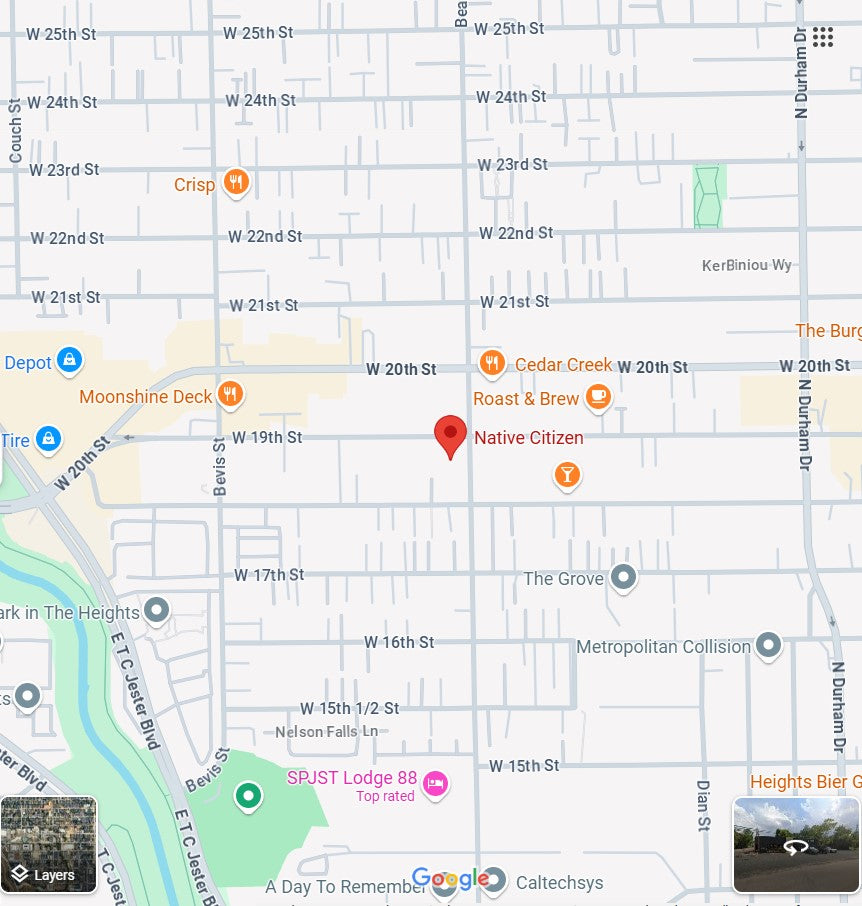862x906 pixels.
Task: Open the Crisp restaurant marker
Action: (236, 182)
